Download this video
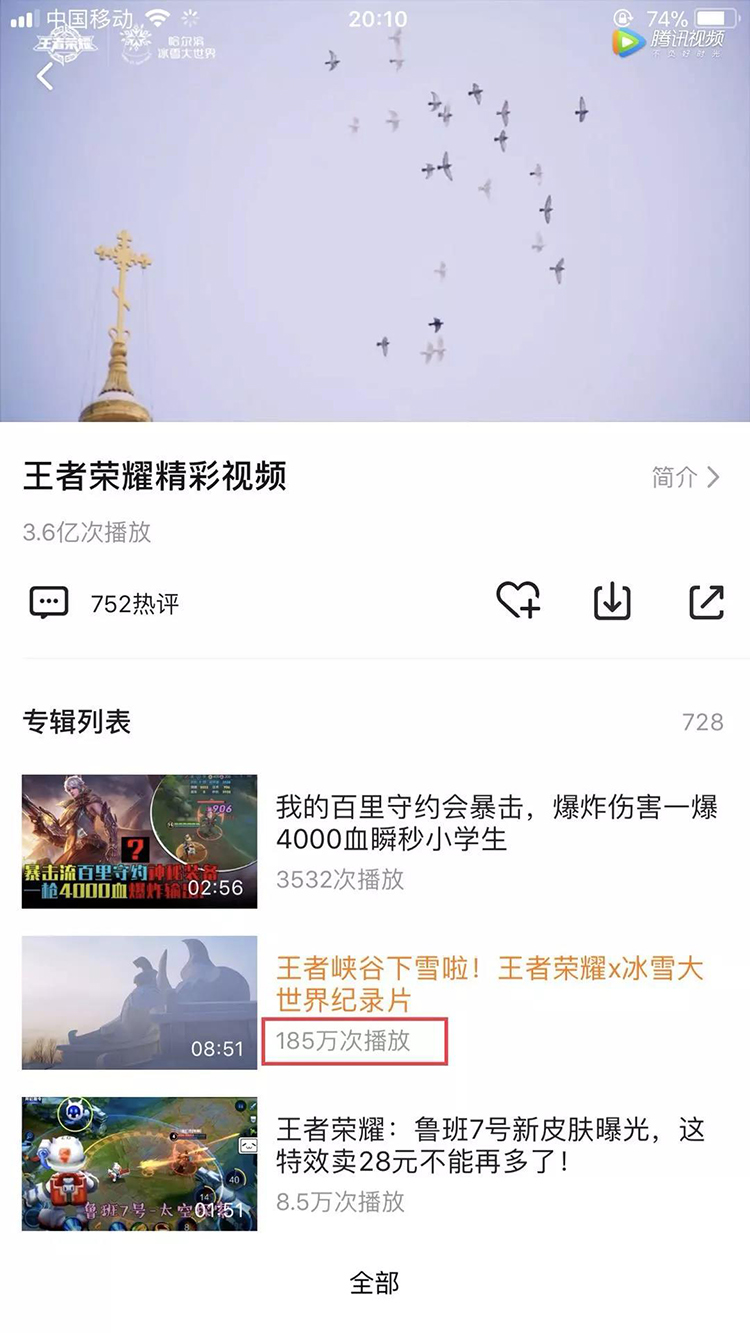This screenshot has width=750, height=1333. 612,601
